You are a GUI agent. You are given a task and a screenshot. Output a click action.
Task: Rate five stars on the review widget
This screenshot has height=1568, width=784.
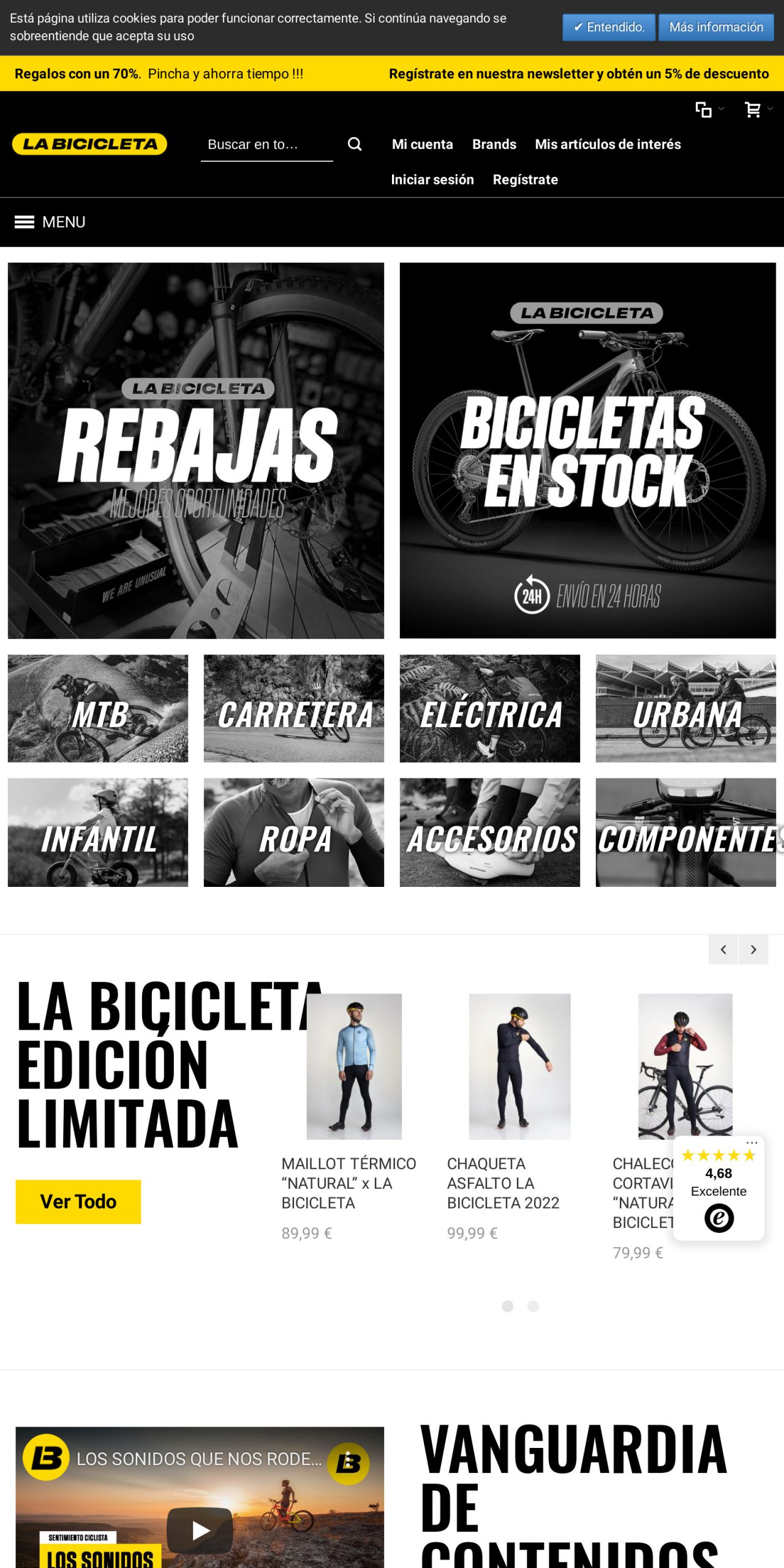[750, 1156]
